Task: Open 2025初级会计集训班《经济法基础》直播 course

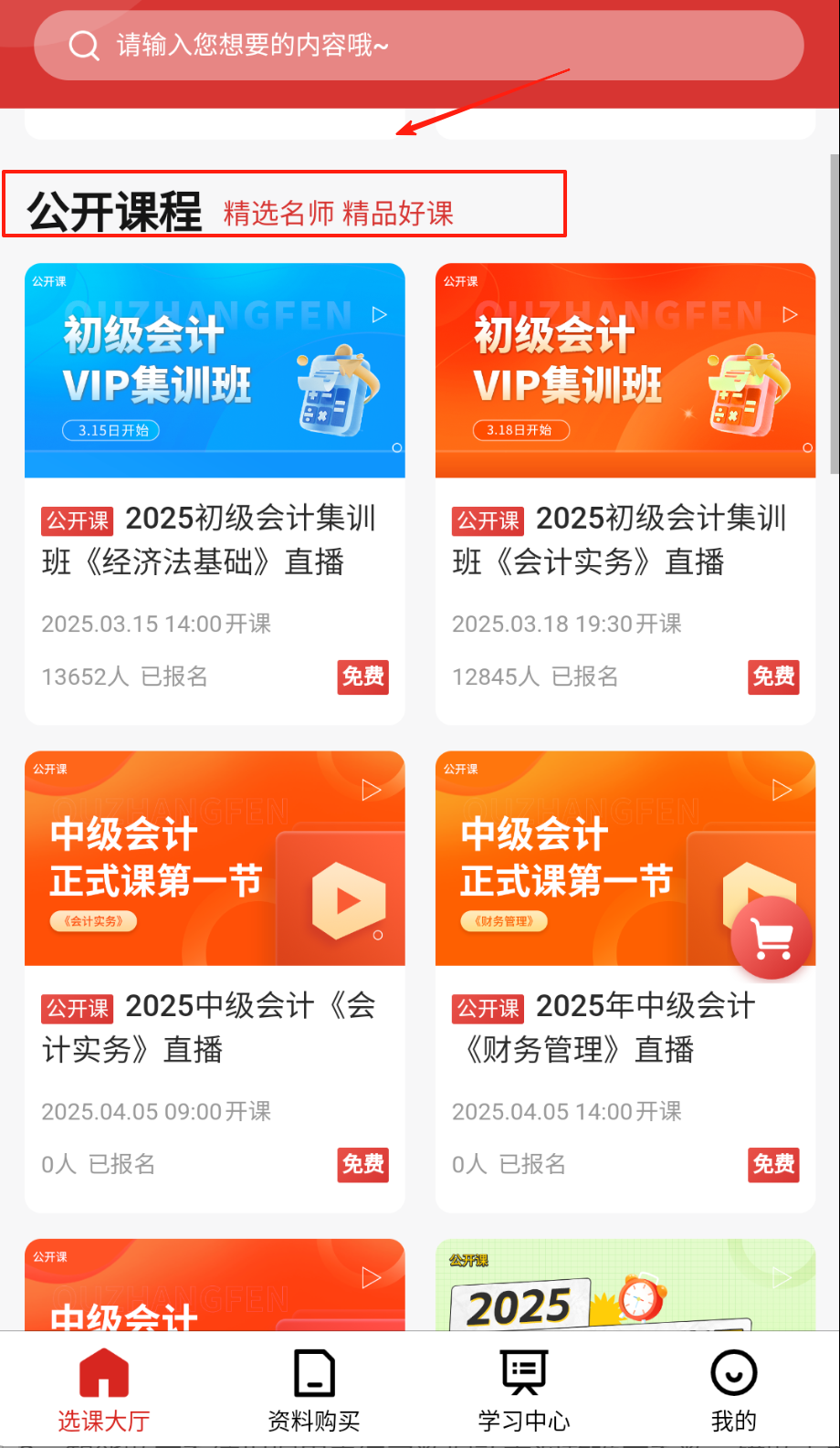Action: pyautogui.click(x=215, y=539)
